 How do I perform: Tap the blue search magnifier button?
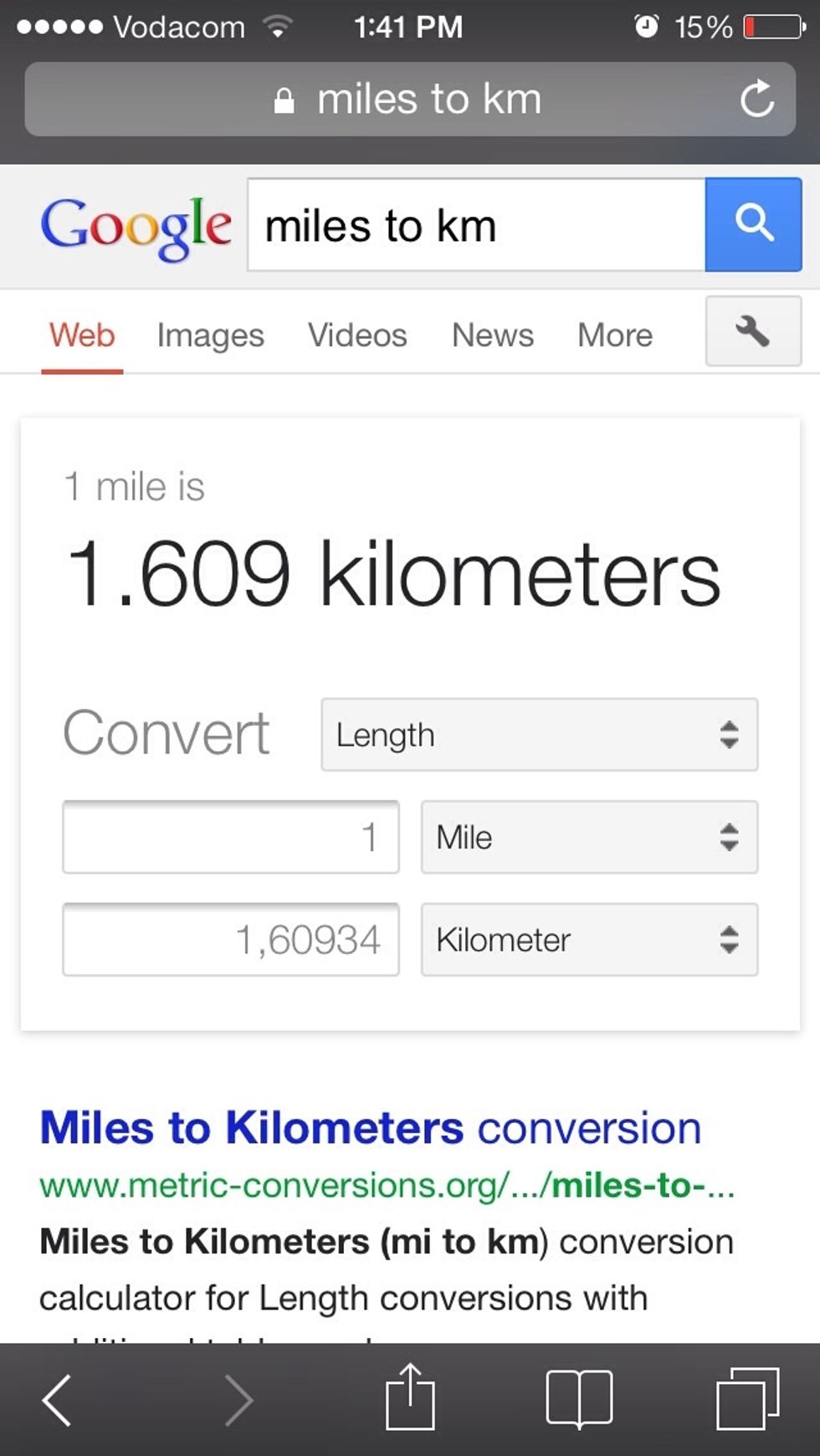click(753, 224)
